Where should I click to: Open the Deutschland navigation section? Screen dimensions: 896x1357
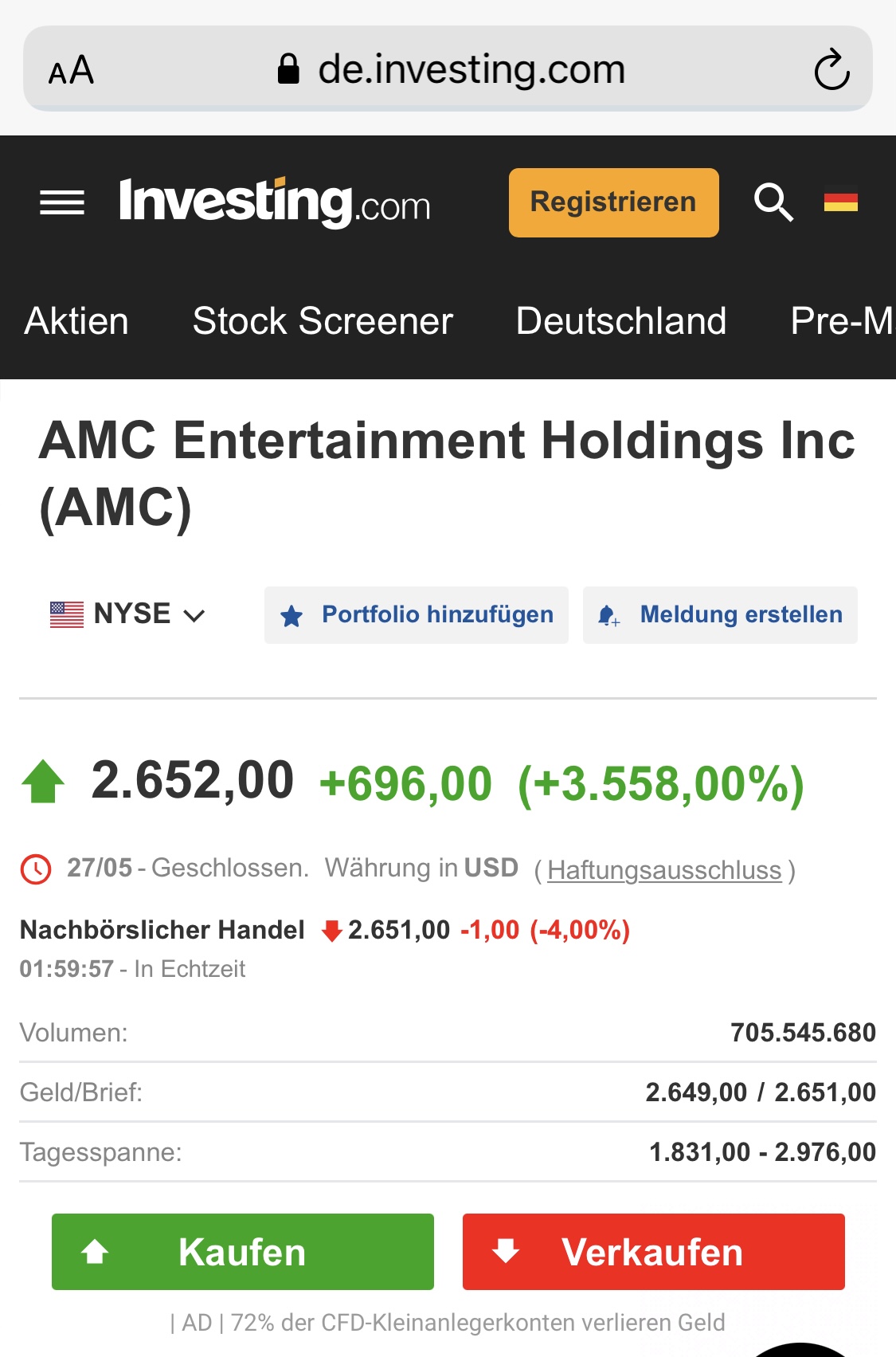pyautogui.click(x=620, y=321)
